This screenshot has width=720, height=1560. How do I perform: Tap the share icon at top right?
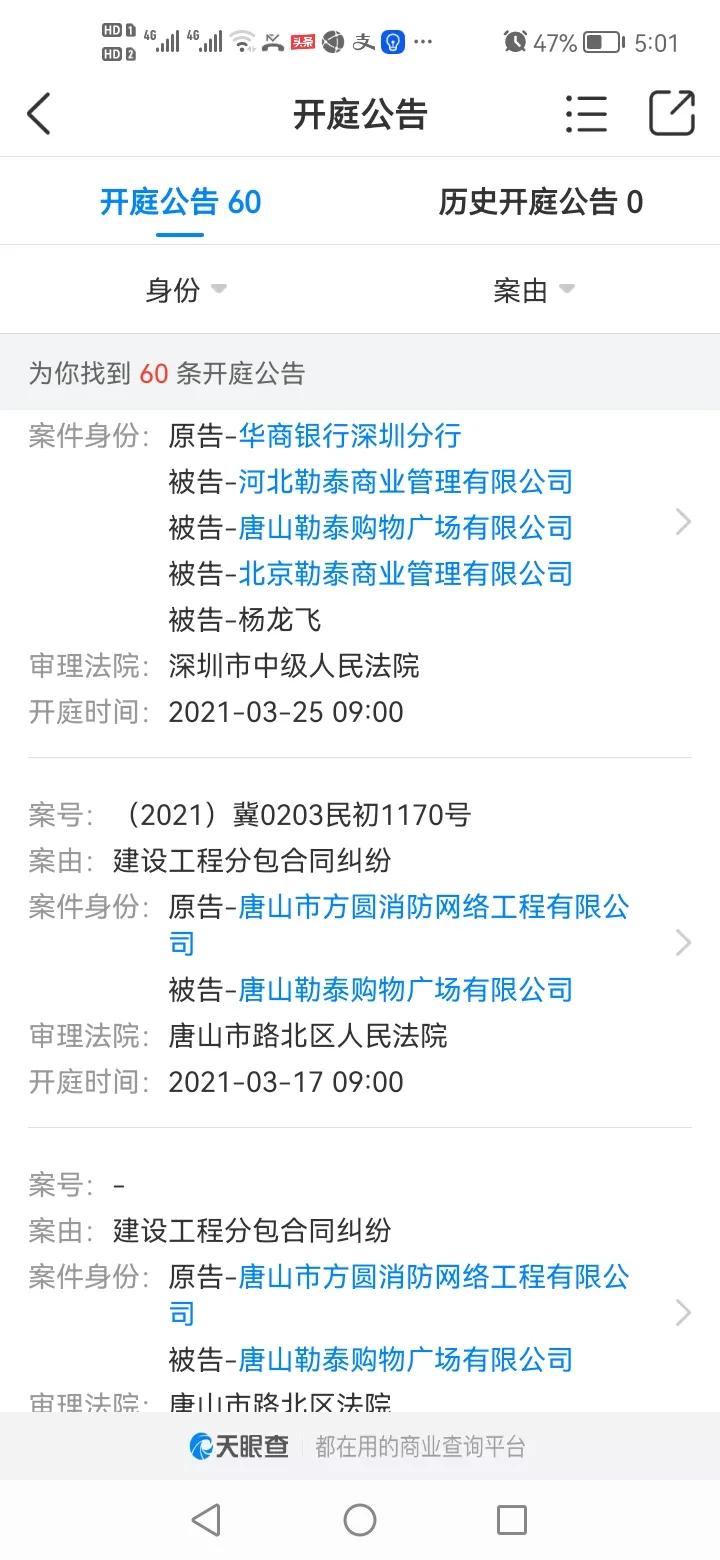[x=672, y=114]
